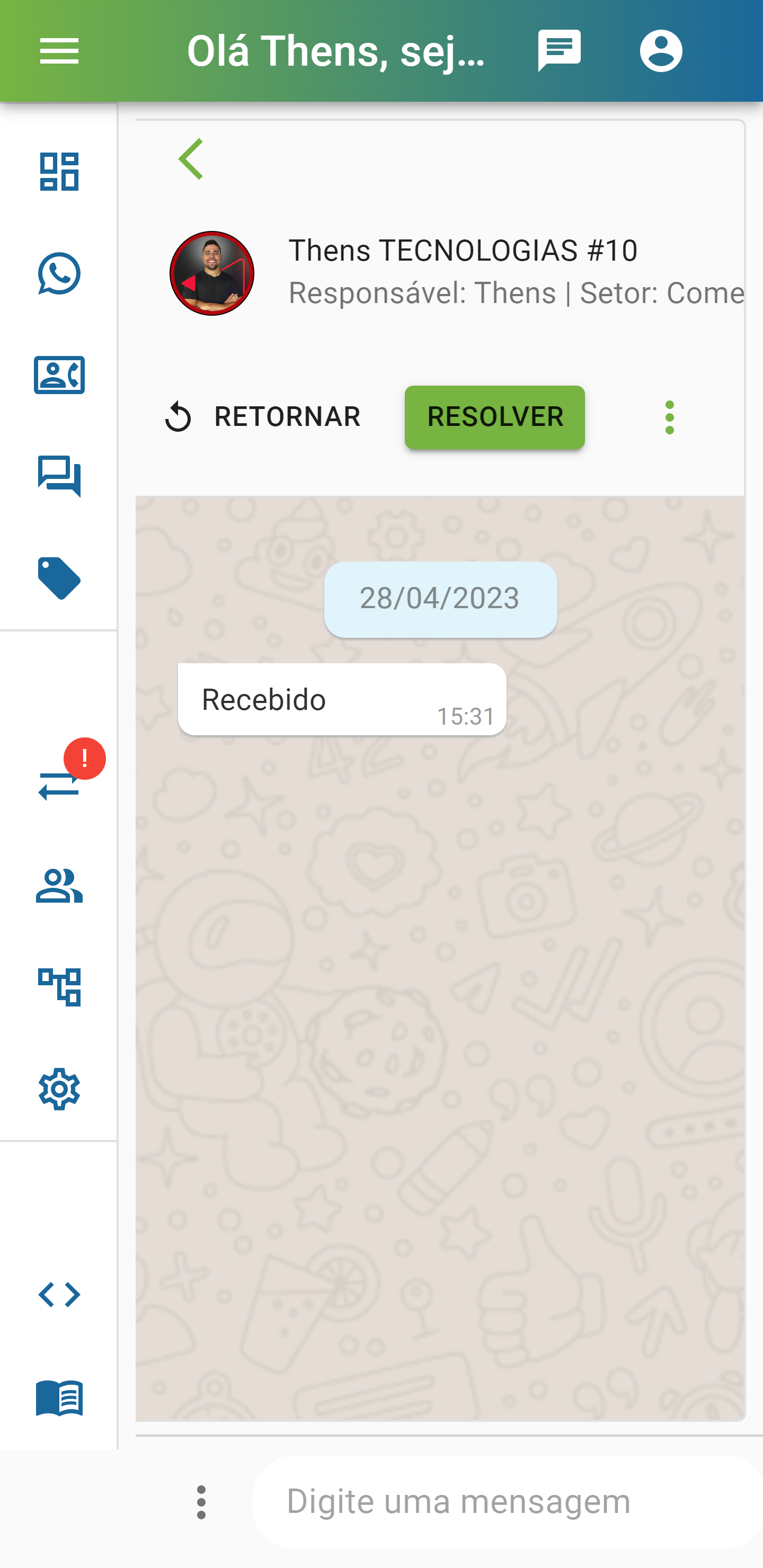Open the contacts section in the sidebar
763x1568 pixels.
[59, 375]
